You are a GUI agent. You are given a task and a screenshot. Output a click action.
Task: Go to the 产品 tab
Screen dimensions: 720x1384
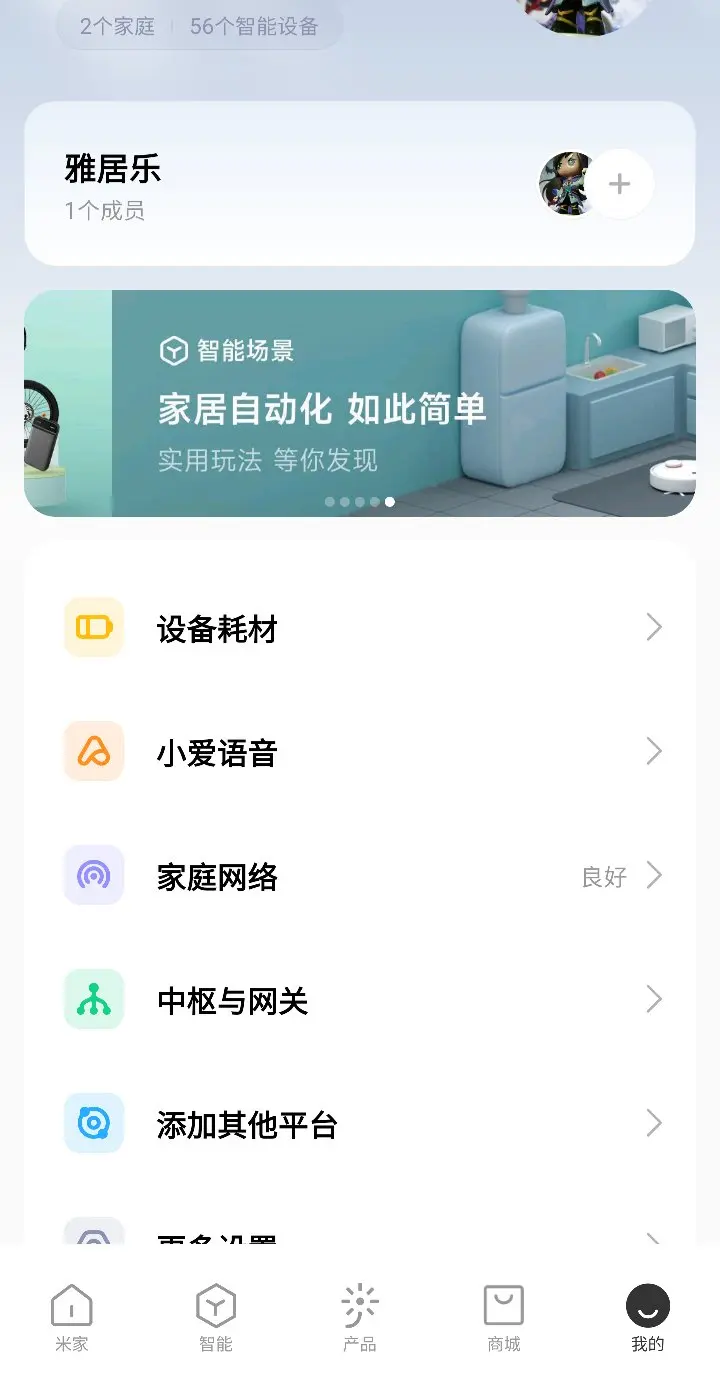360,1318
